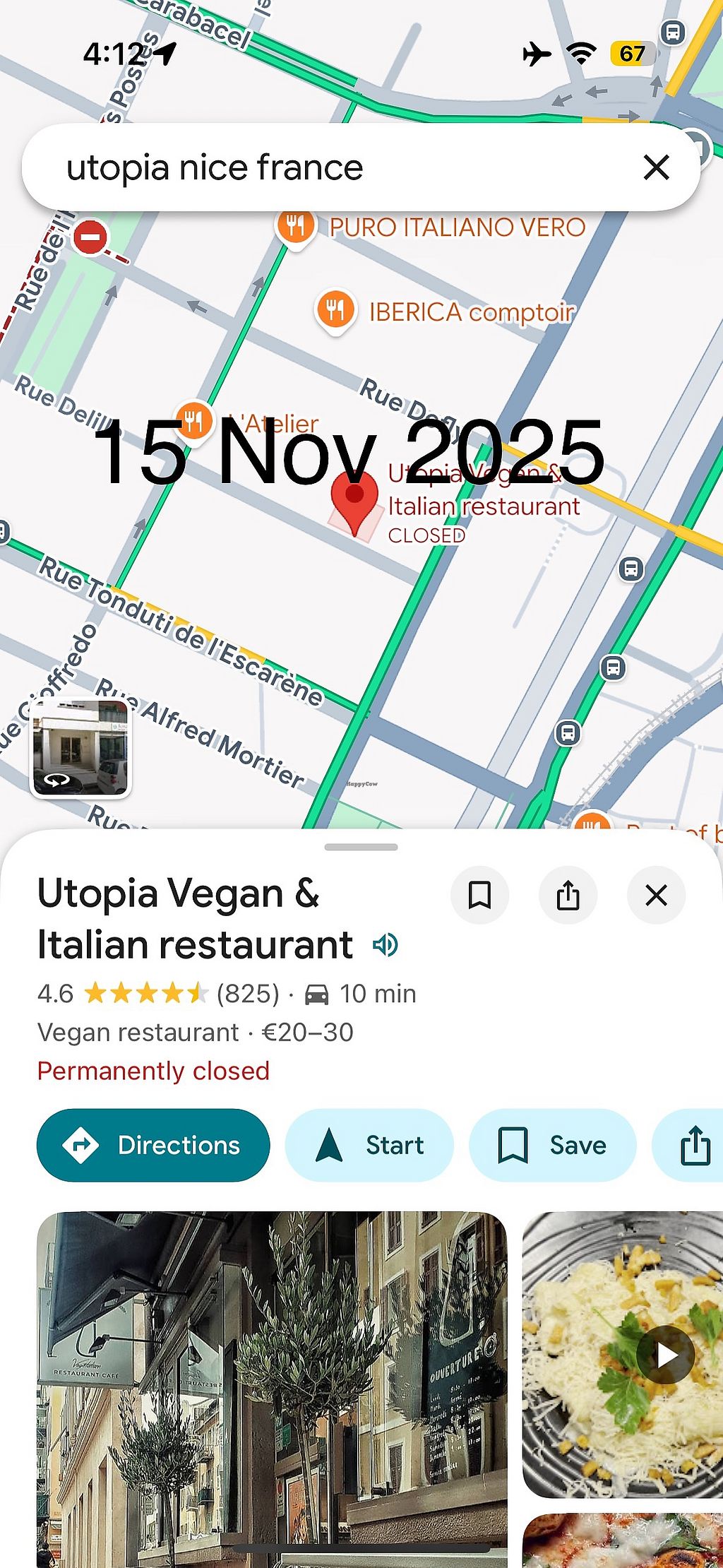Start navigation to the restaurant
Image resolution: width=723 pixels, height=1568 pixels.
point(369,1145)
